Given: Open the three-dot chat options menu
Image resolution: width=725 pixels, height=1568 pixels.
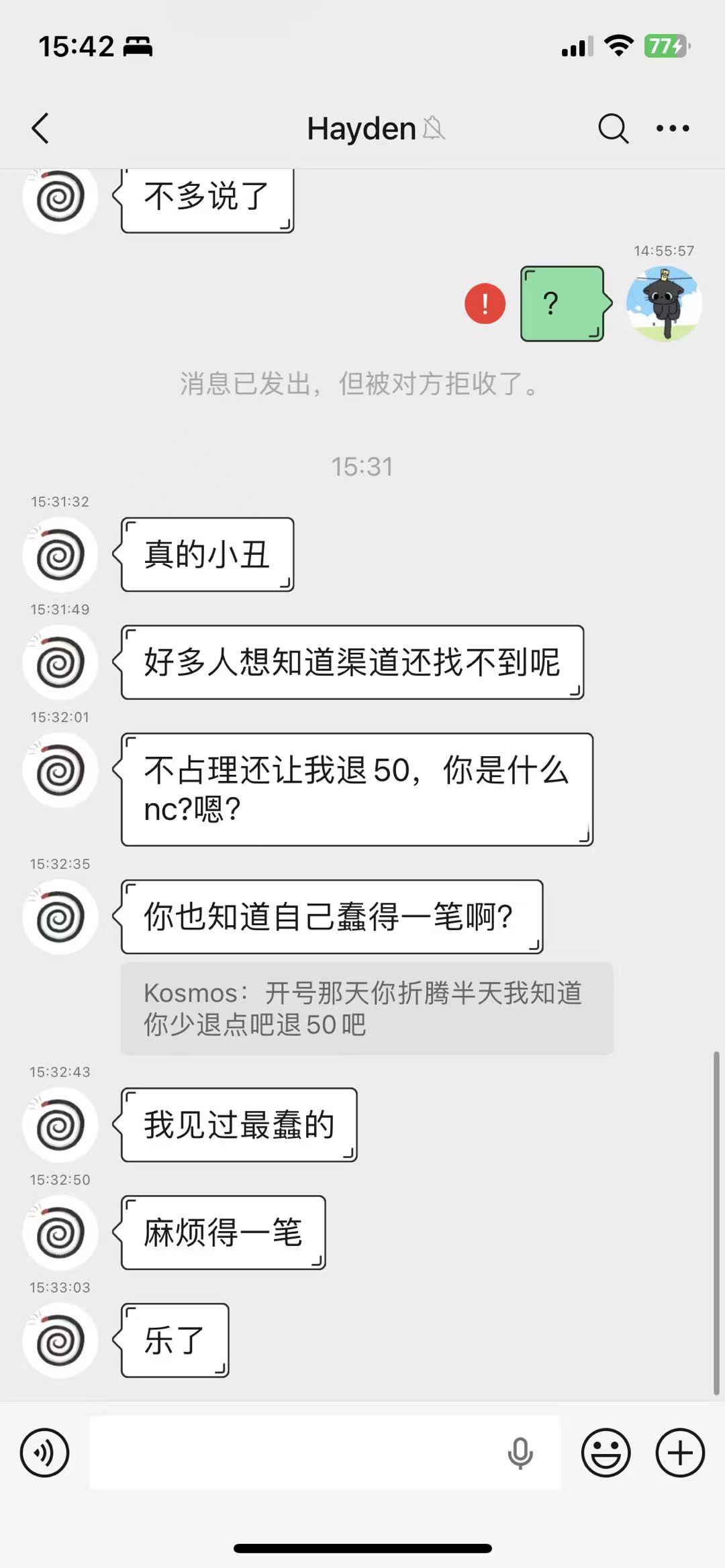Looking at the screenshot, I should pyautogui.click(x=673, y=128).
